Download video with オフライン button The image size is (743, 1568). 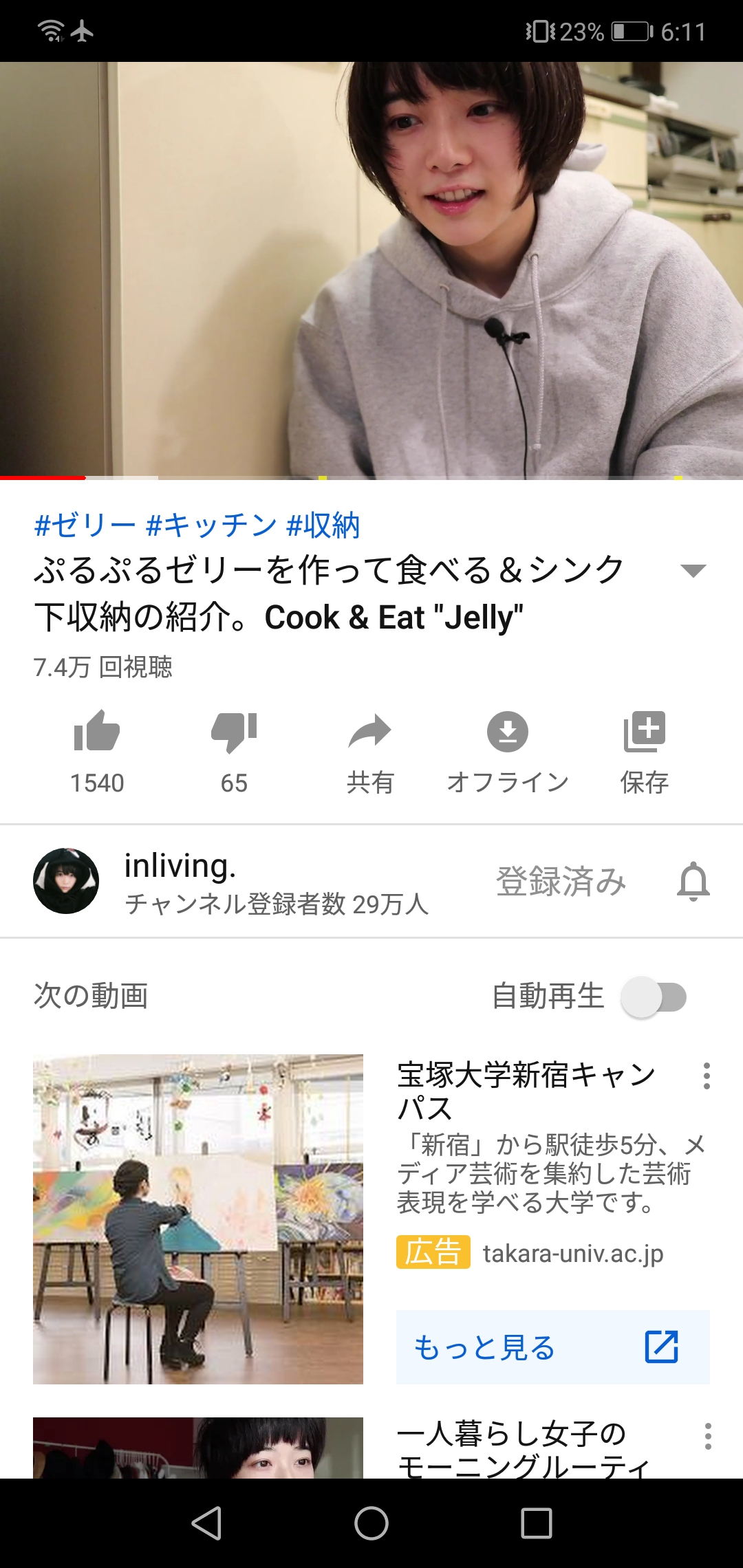coord(508,732)
